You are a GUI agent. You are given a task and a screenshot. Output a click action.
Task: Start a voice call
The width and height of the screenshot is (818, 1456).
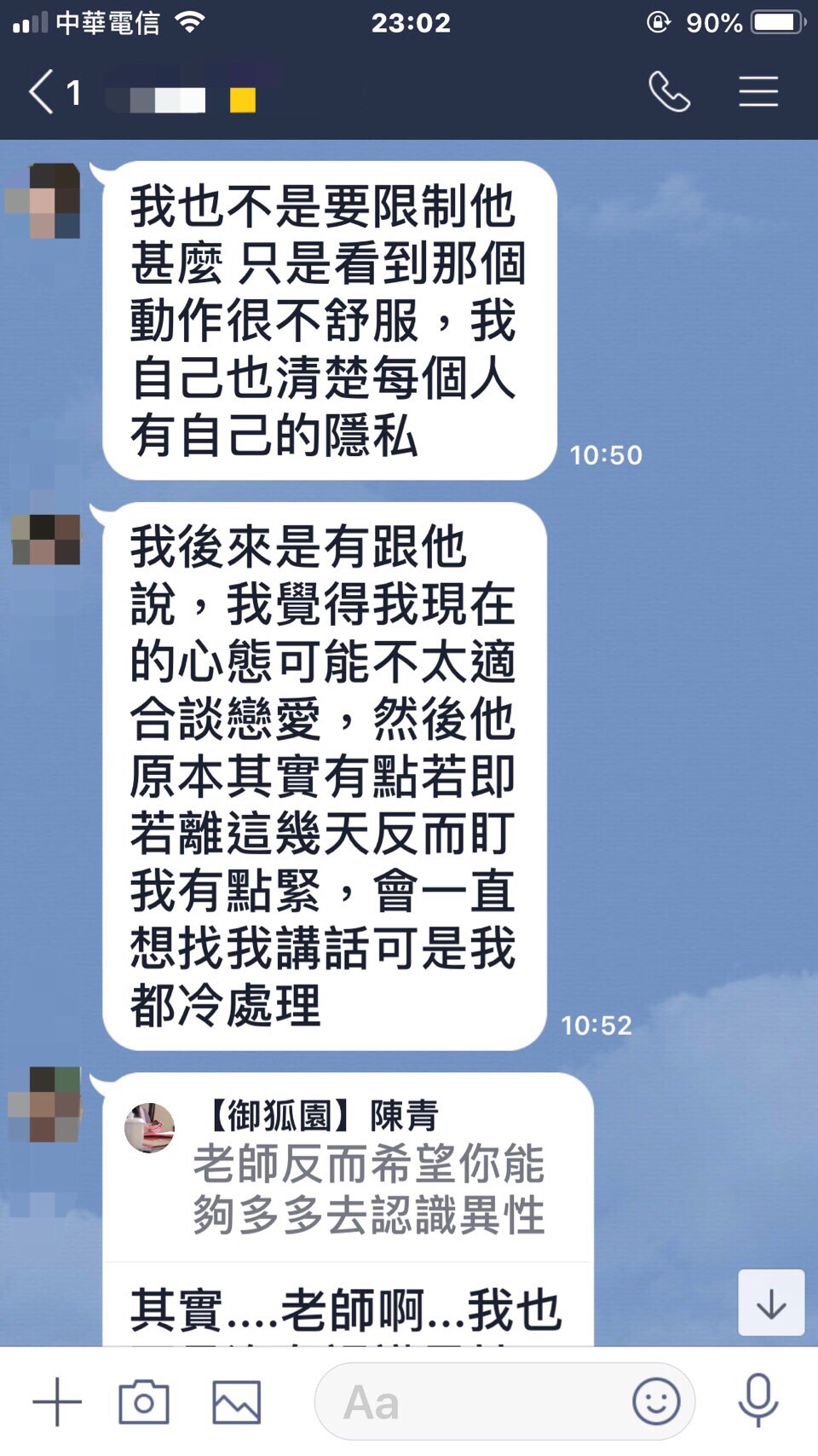click(x=669, y=92)
